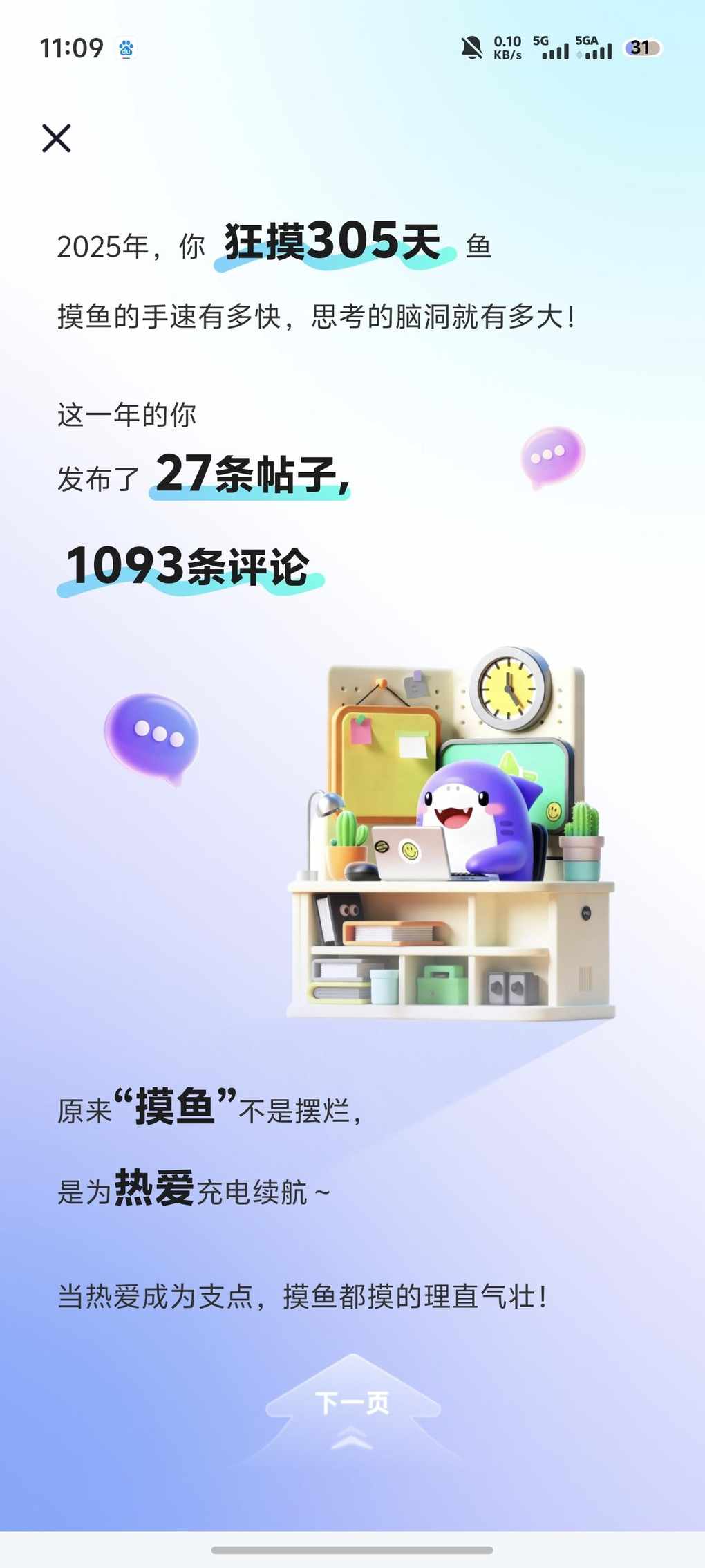705x1568 pixels.
Task: Go to the next page (下一页)
Action: coord(352,1403)
